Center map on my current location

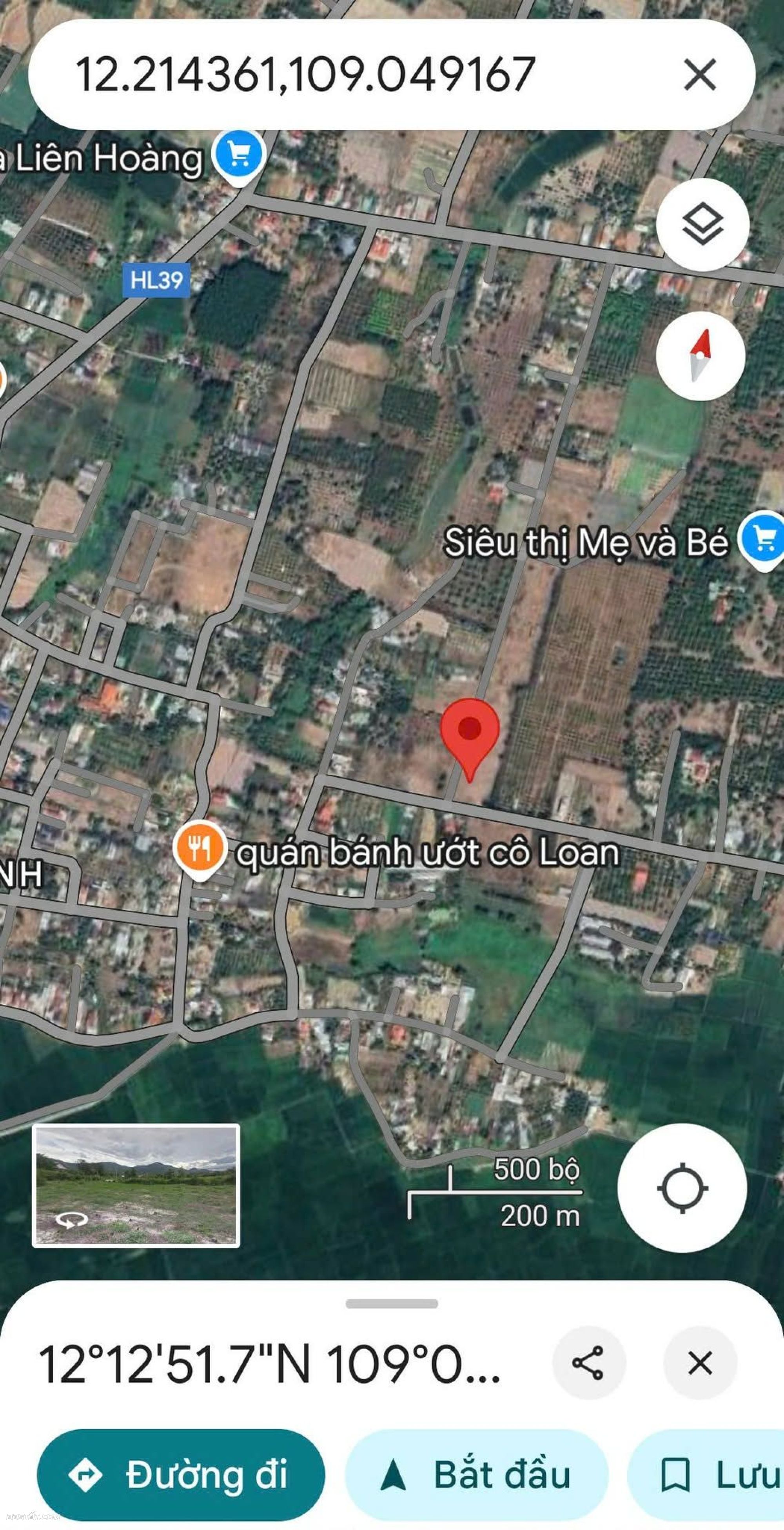point(682,1188)
